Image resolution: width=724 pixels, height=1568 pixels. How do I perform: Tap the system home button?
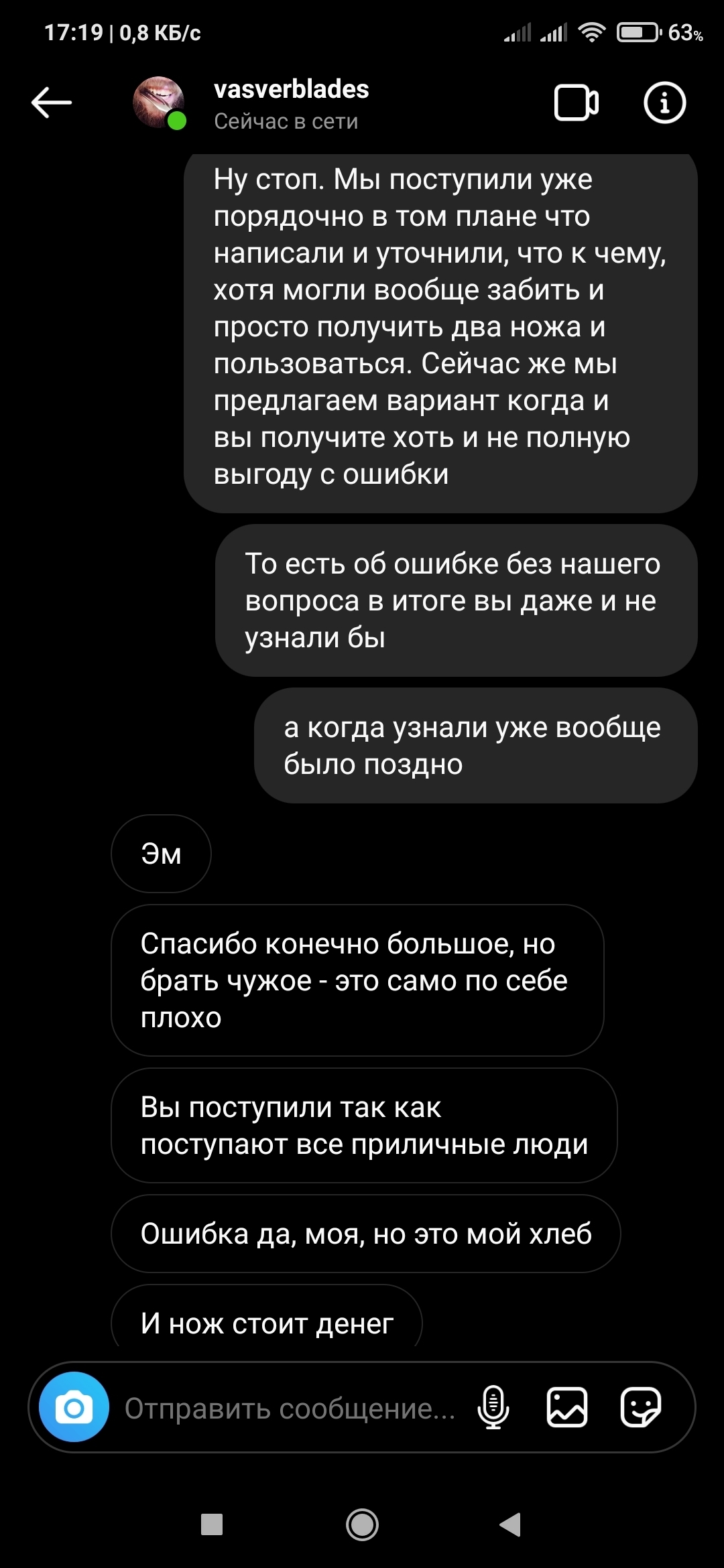click(x=362, y=1525)
